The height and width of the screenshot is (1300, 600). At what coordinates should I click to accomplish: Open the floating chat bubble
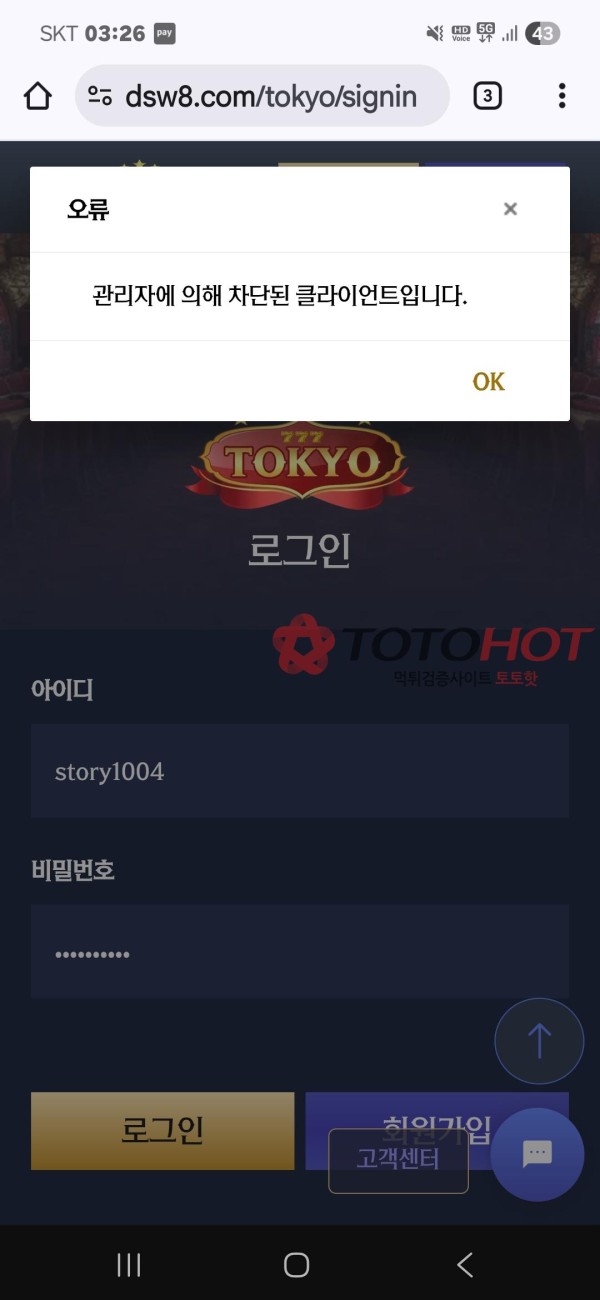(537, 1154)
